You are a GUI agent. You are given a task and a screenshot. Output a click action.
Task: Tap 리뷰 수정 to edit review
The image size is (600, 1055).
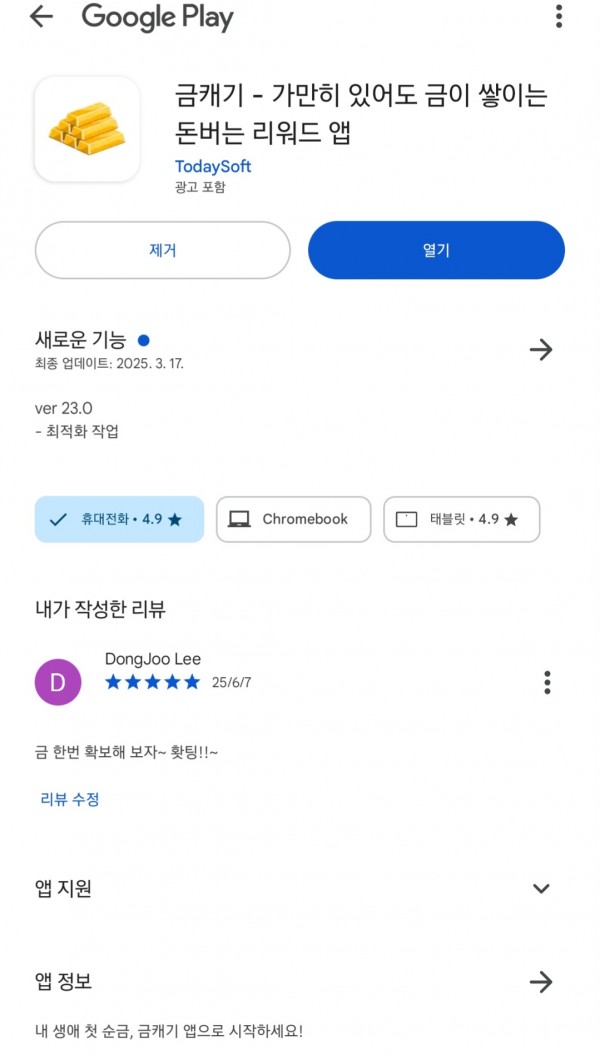[71, 799]
